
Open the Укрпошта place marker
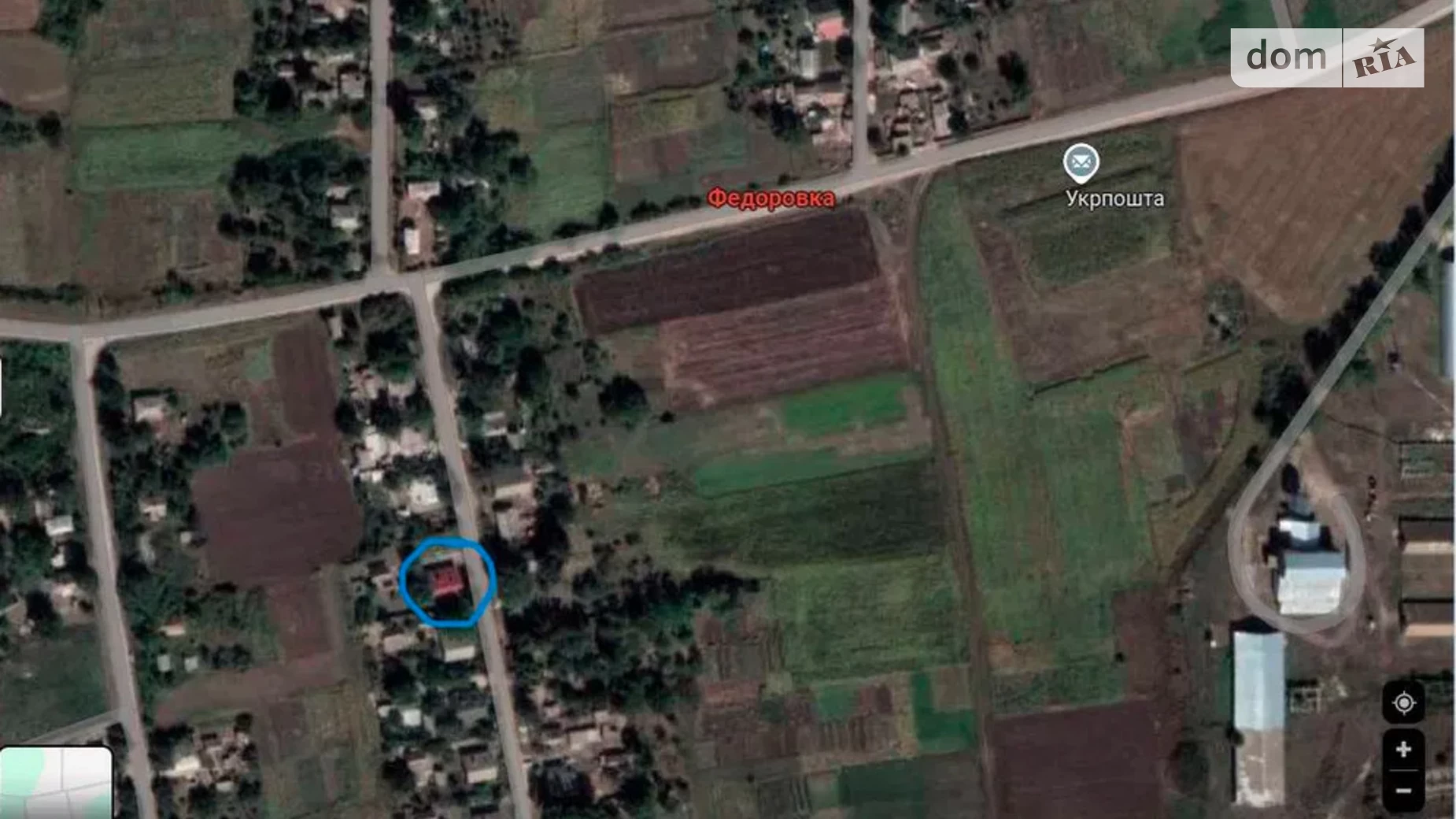(x=1081, y=163)
